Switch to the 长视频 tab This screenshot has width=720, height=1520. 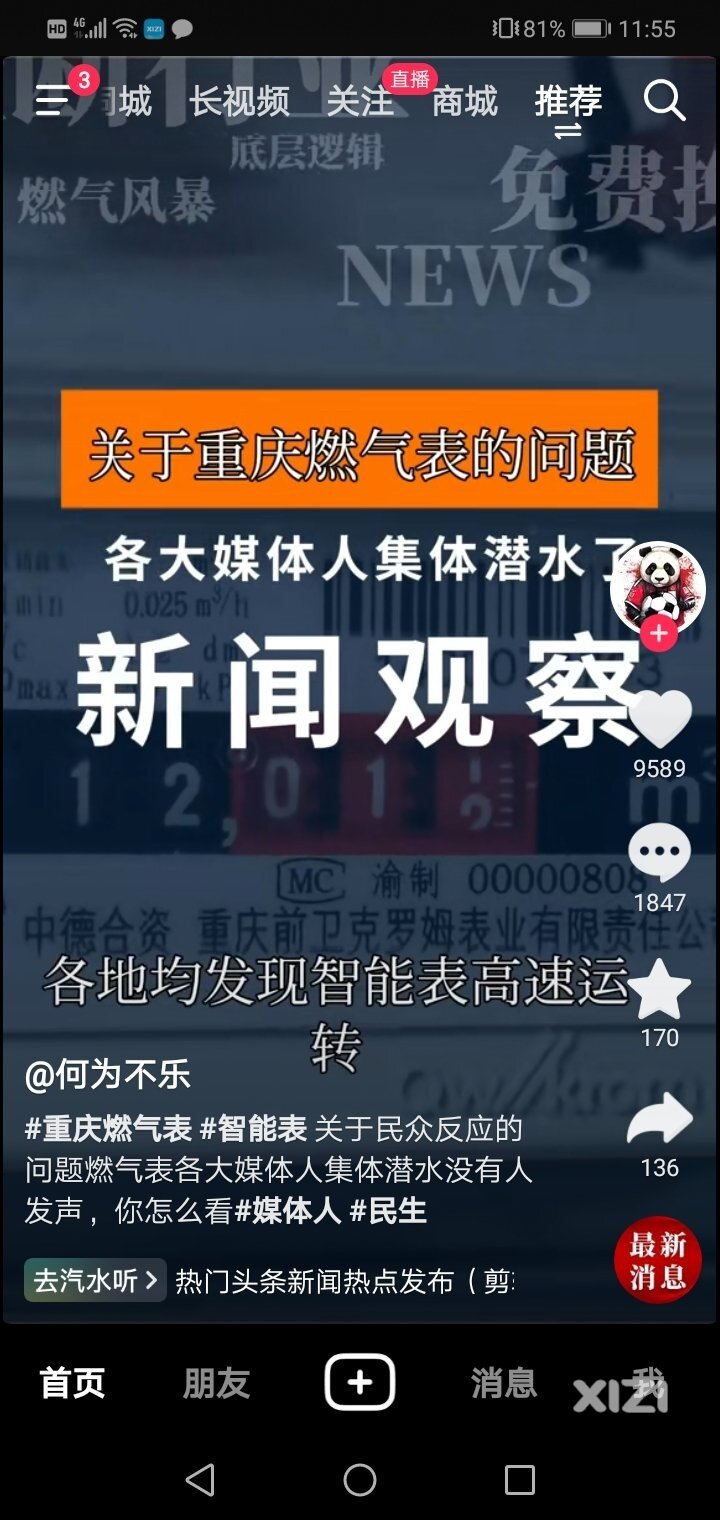coord(239,101)
